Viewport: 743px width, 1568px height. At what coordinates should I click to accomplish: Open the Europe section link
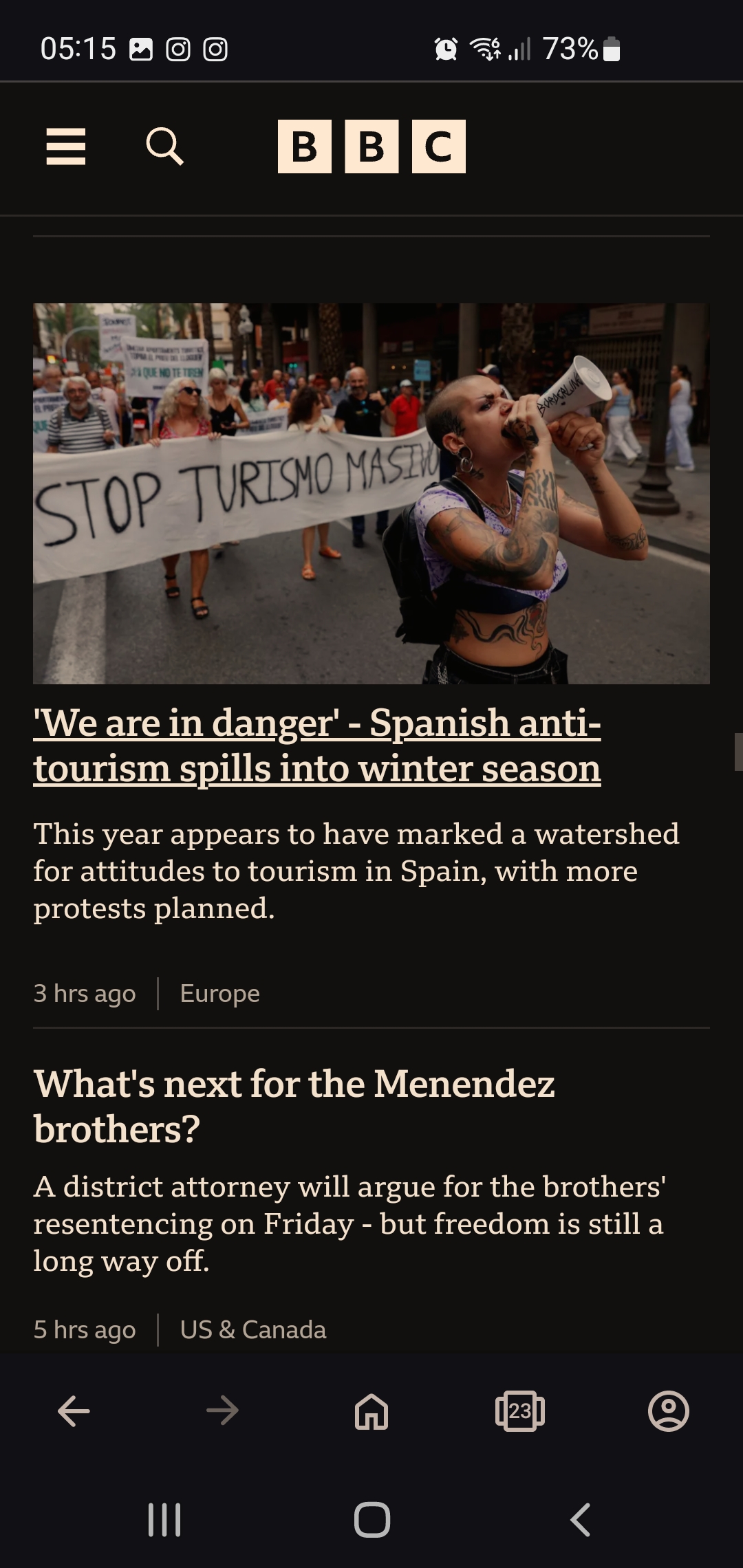[219, 994]
